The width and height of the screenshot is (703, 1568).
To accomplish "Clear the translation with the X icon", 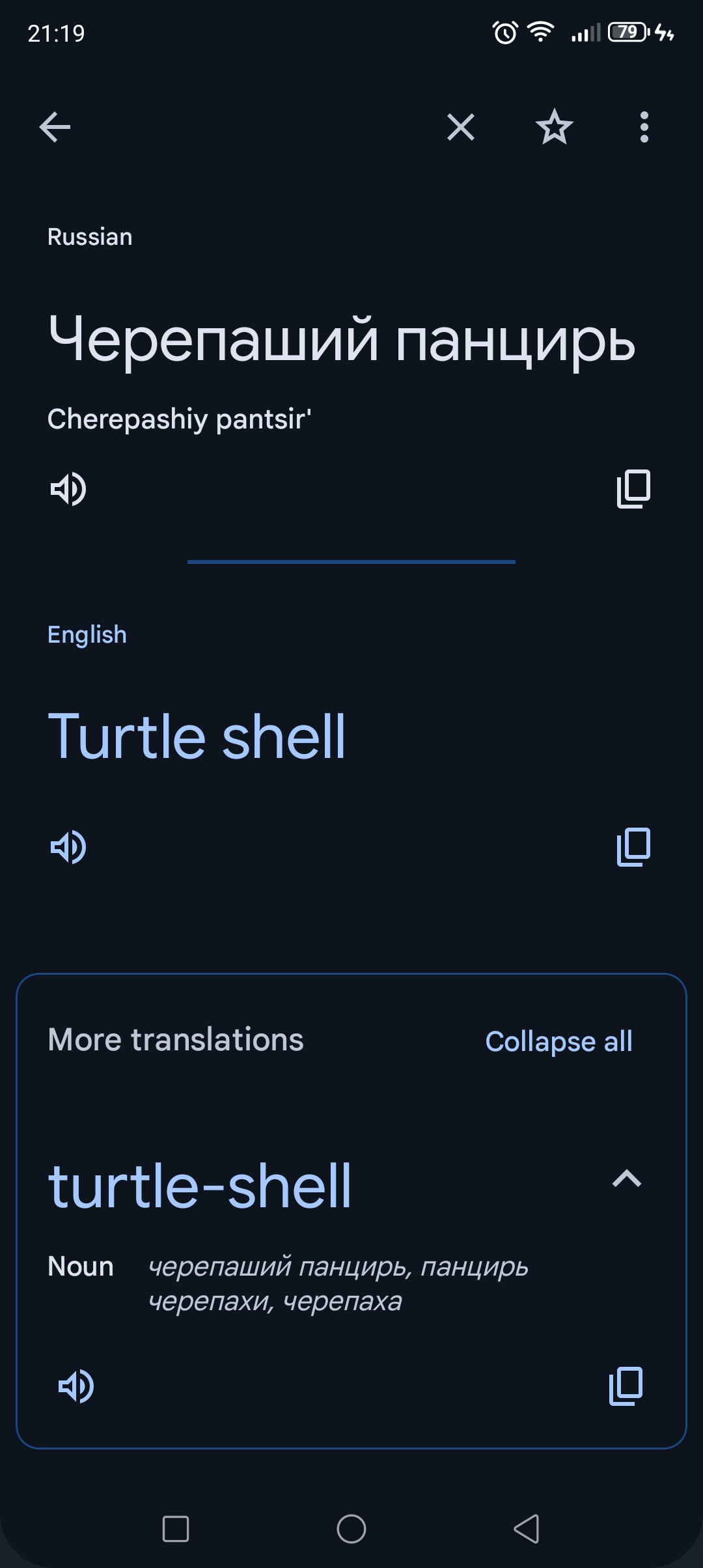I will tap(461, 126).
